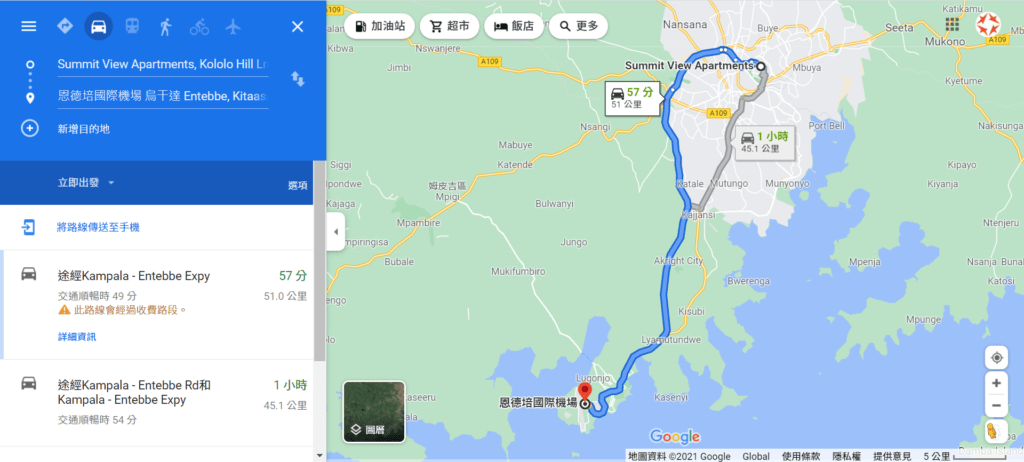Search nearby 加油站
Viewport: 1024px width, 462px height.
[x=380, y=26]
